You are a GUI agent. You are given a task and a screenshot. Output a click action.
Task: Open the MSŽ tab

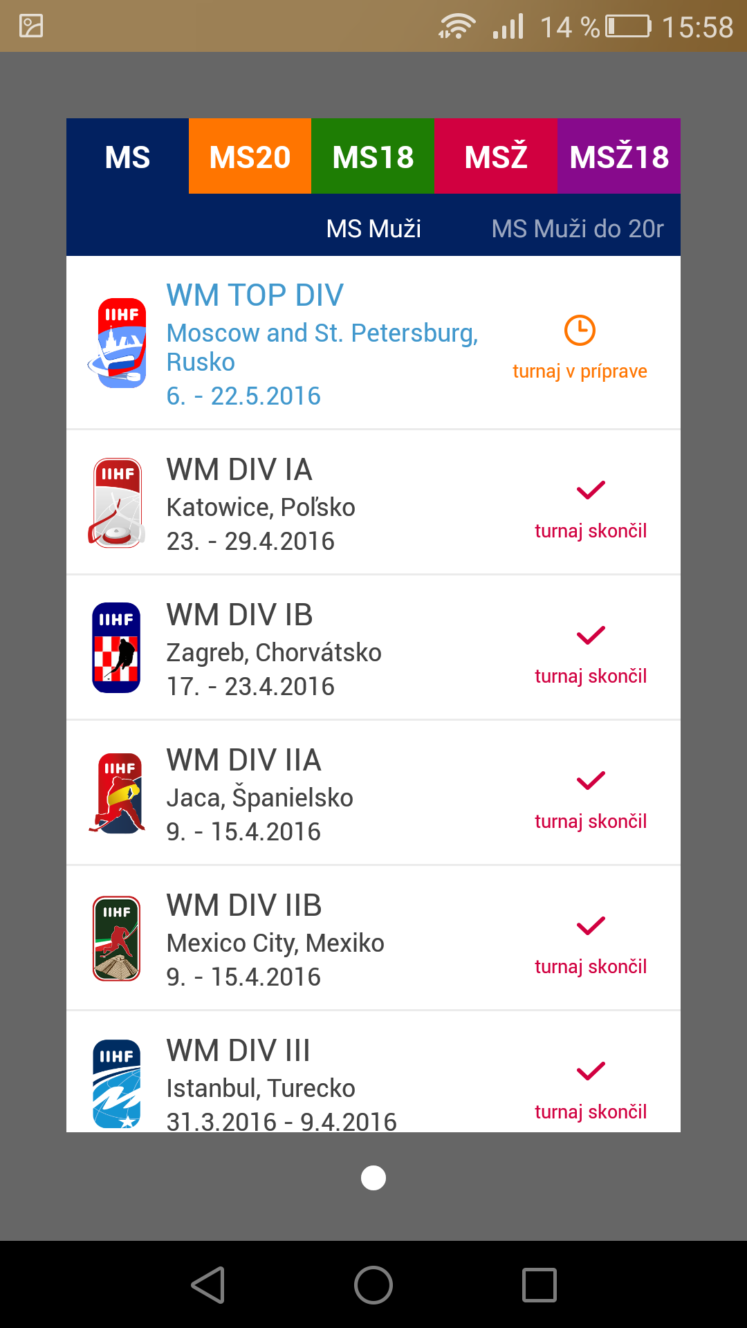(496, 156)
